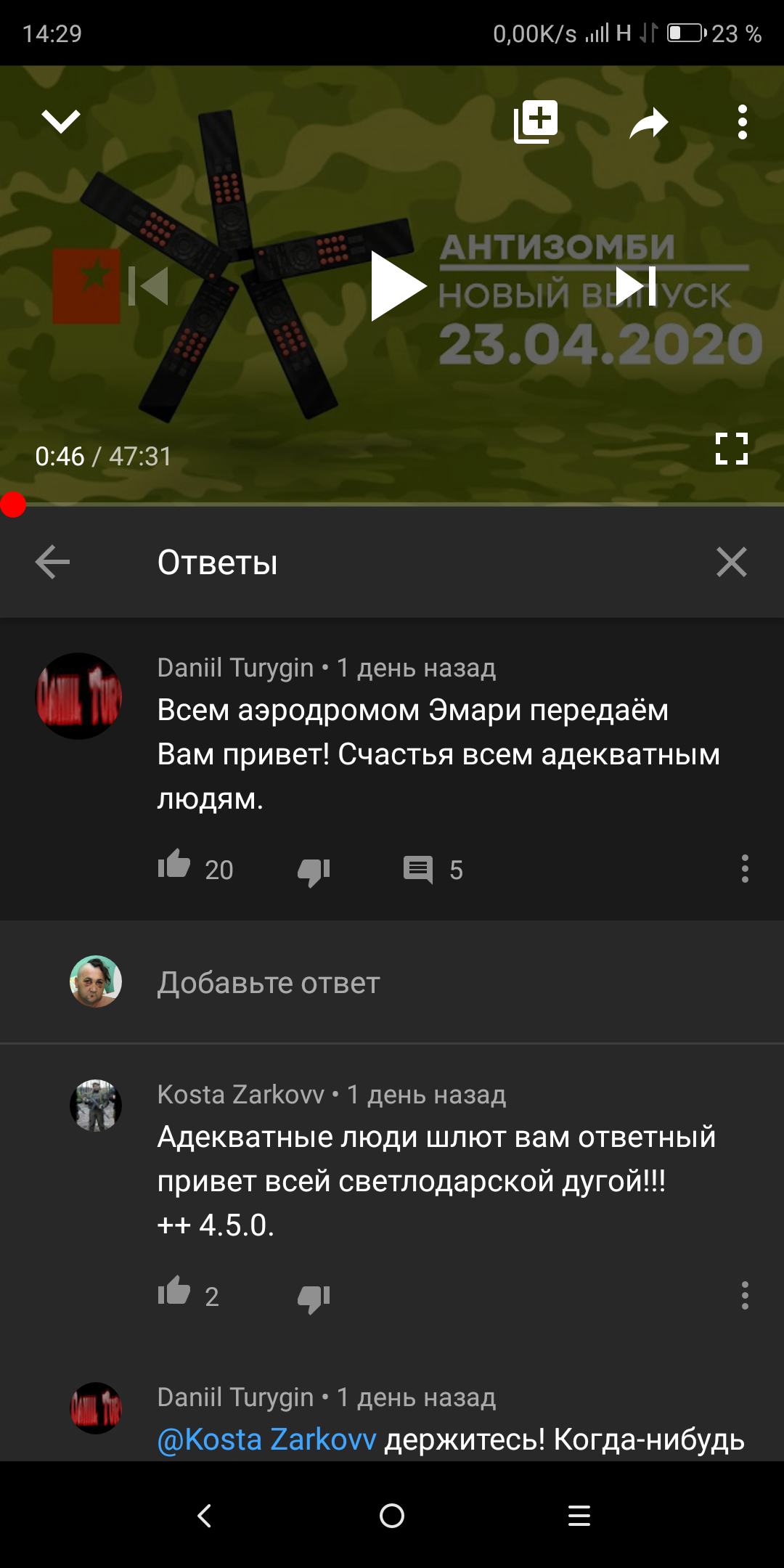Like Daniil Turygin's comment with 20 likes
Image resolution: width=784 pixels, height=1568 pixels.
coord(174,865)
